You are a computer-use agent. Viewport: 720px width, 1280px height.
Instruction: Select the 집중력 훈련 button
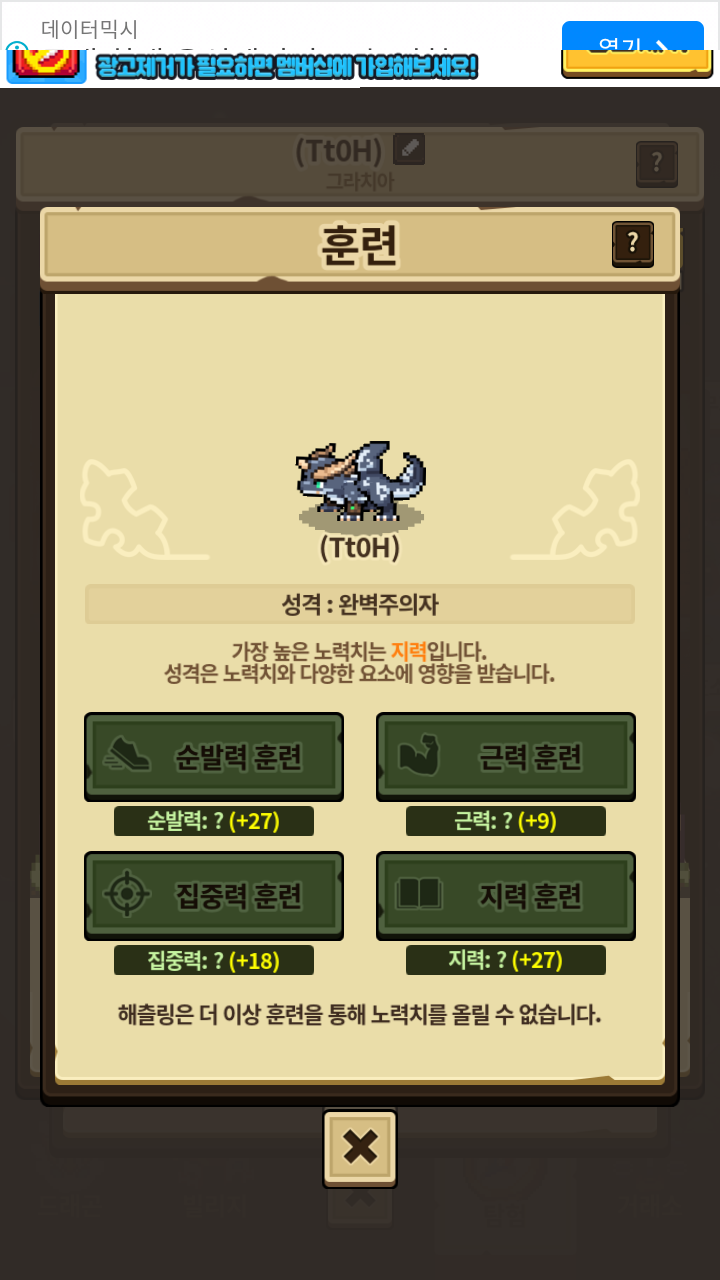[214, 895]
